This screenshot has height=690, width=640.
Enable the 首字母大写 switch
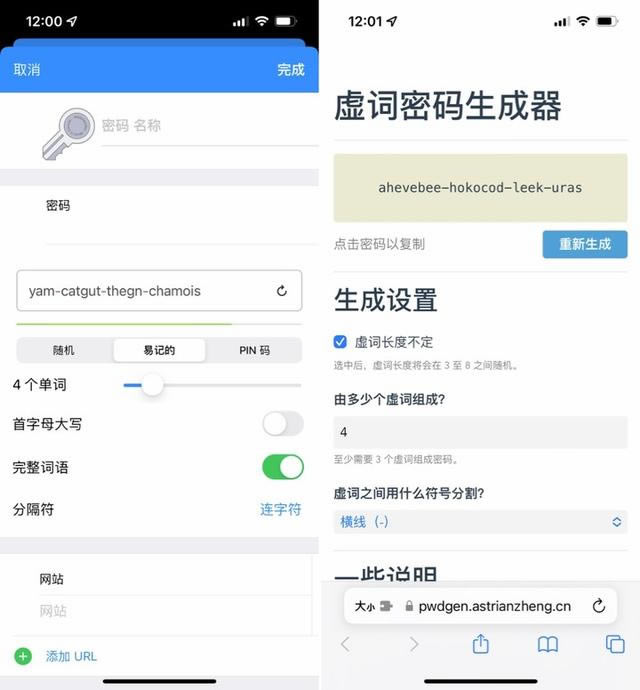click(282, 424)
